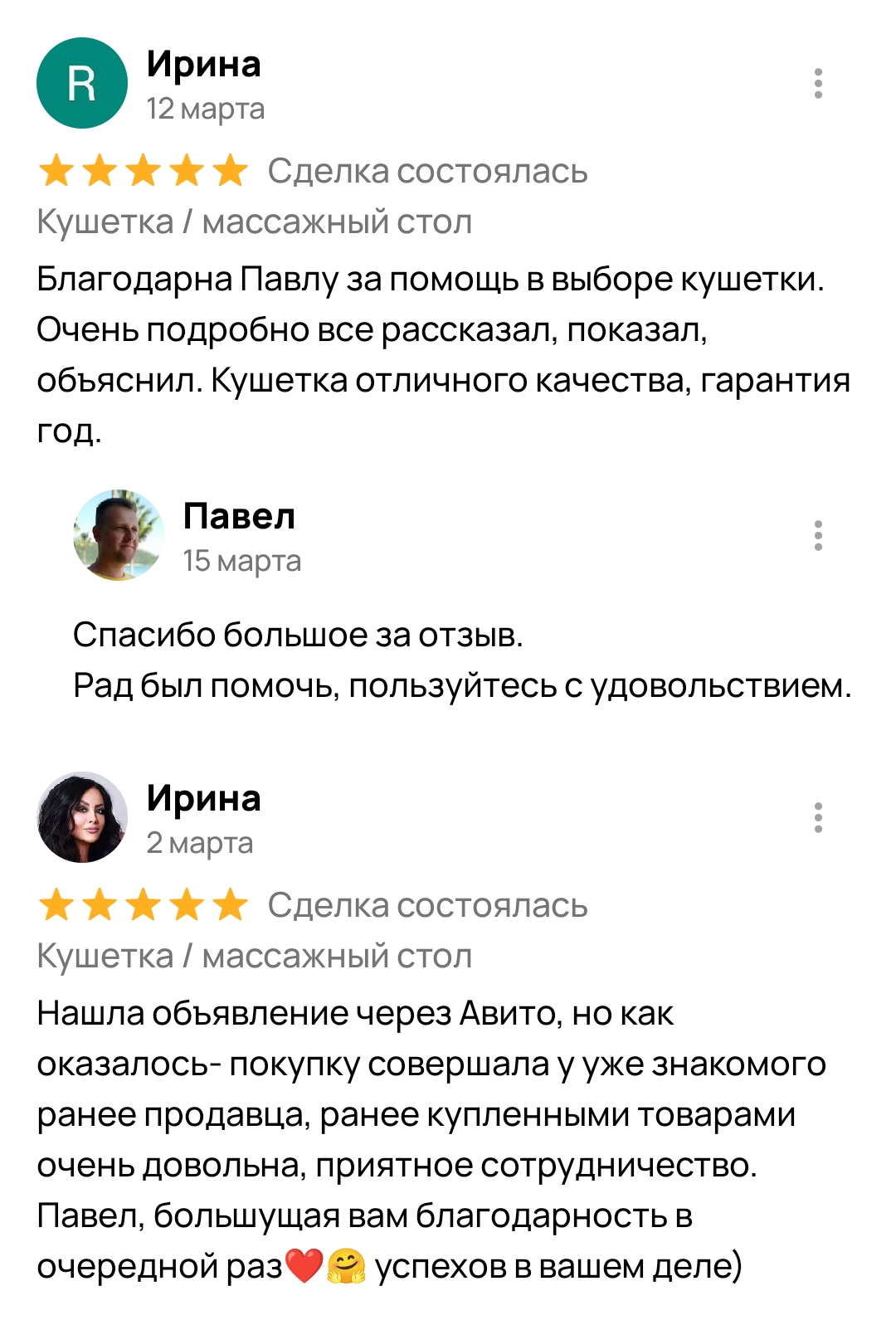The height and width of the screenshot is (1320, 896).
Task: Open options menu for Irina's 12 March review
Action: tap(818, 84)
